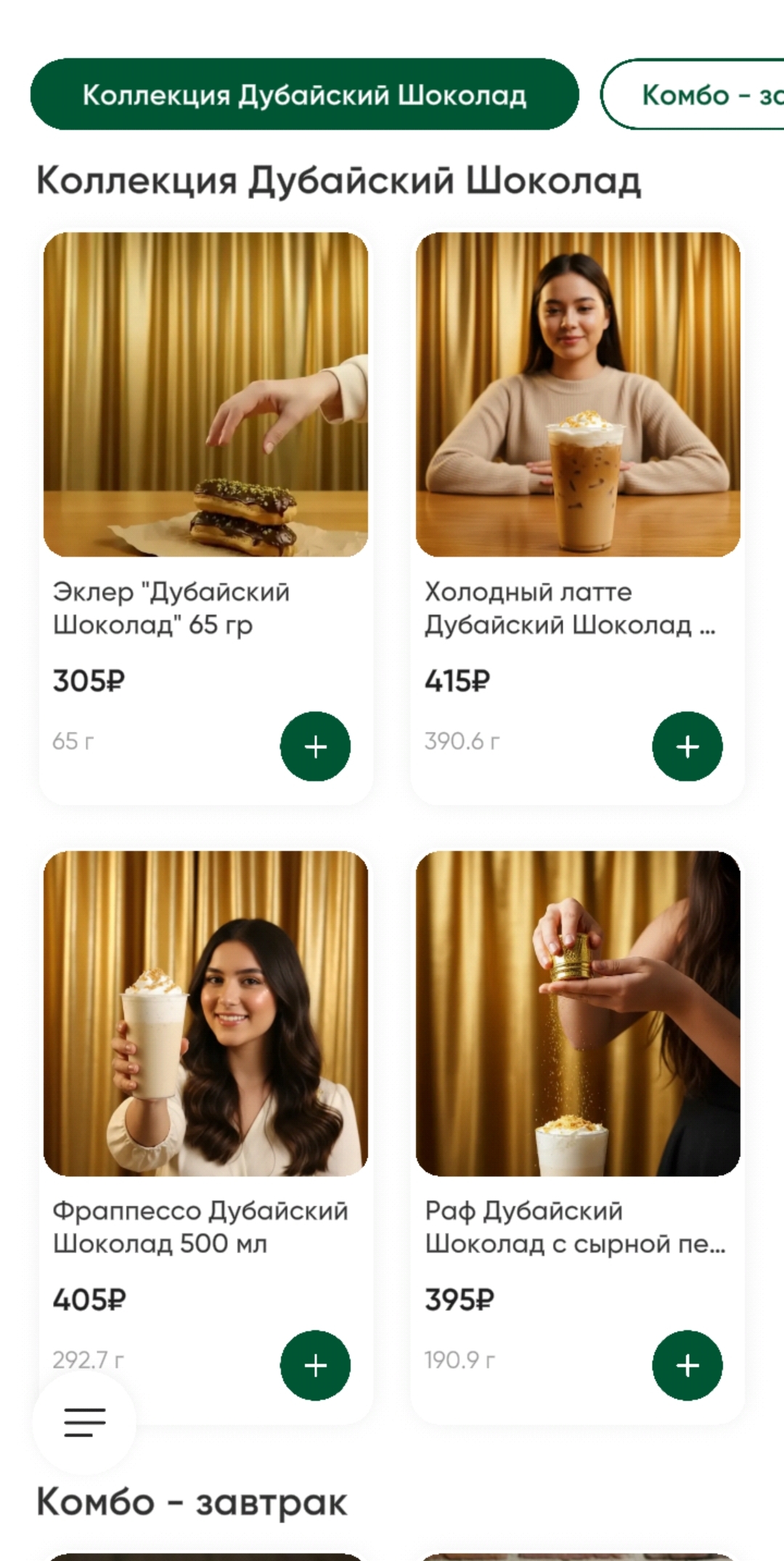
Task: Open the Эклер "Дубайский Шоколад" 65 гр card
Action: click(205, 436)
